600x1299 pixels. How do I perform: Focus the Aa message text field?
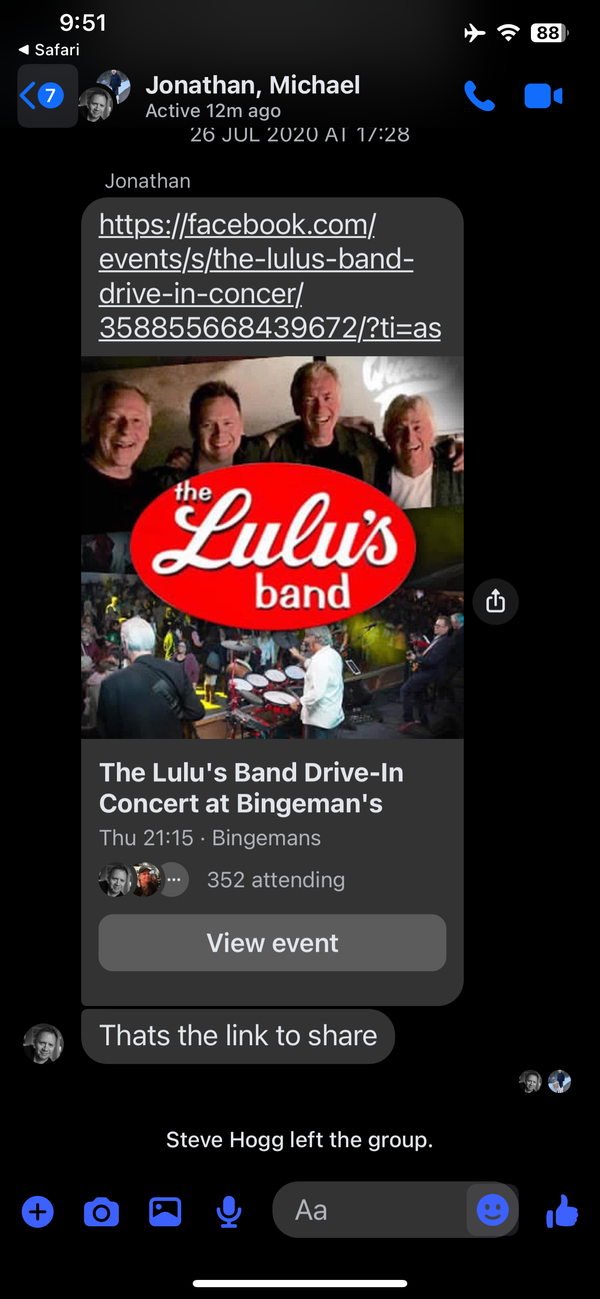[x=370, y=1211]
